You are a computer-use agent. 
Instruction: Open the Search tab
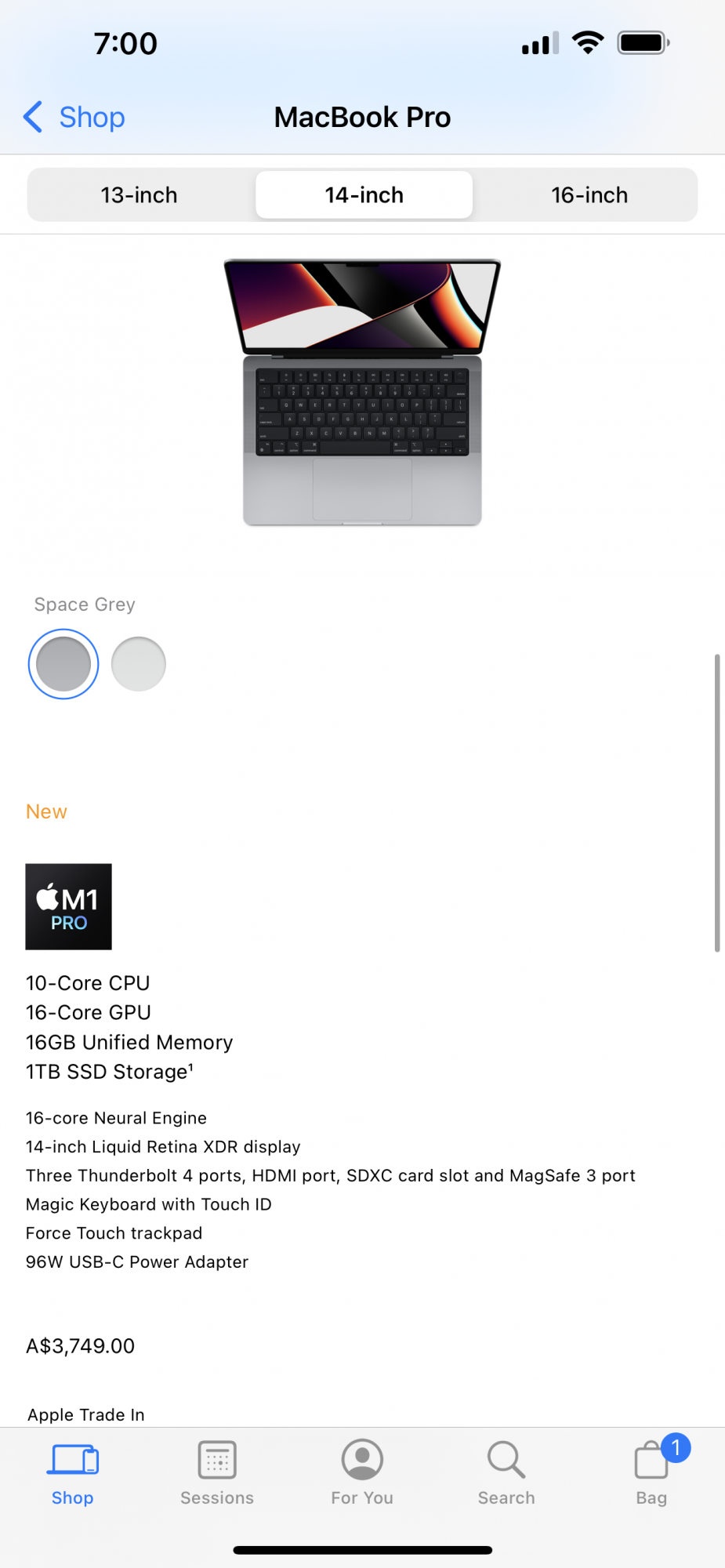pos(506,1474)
